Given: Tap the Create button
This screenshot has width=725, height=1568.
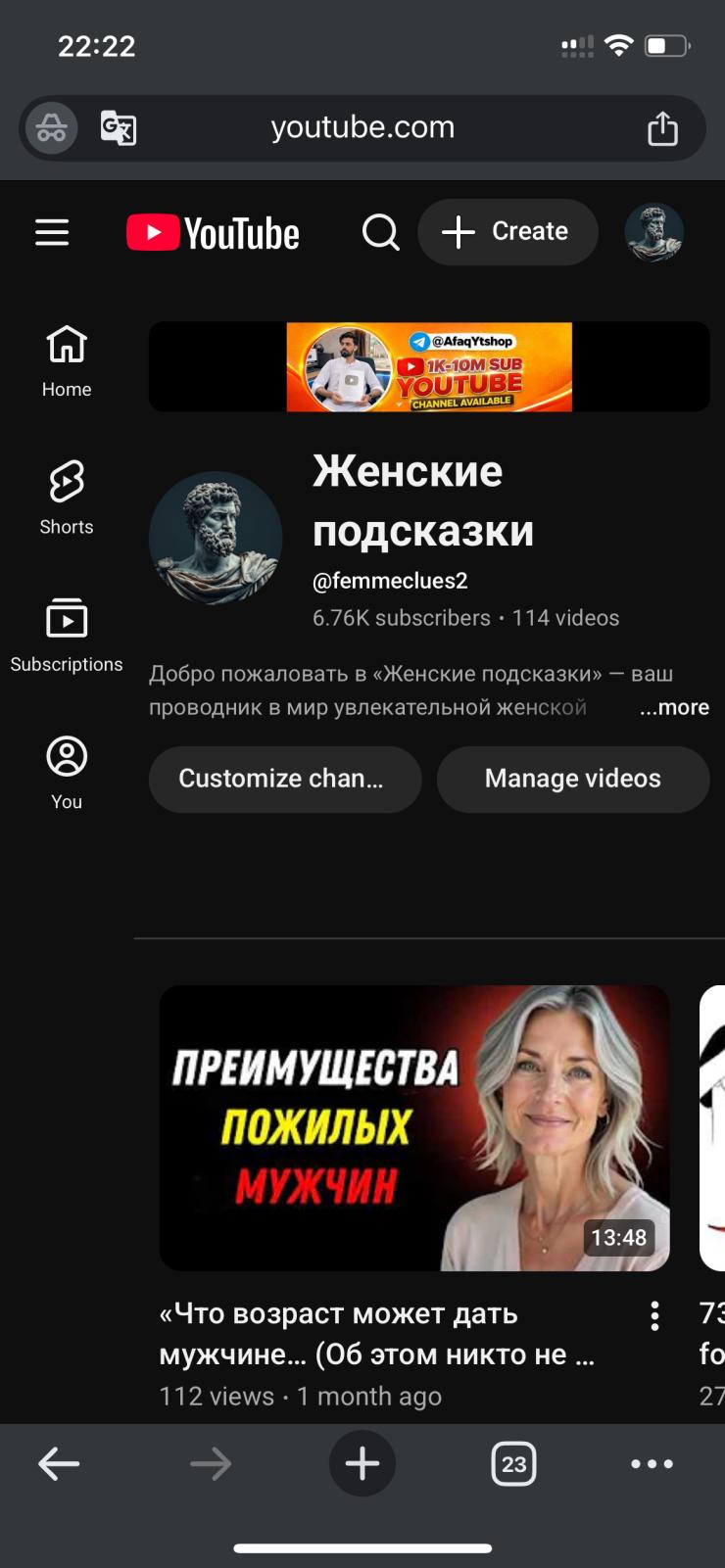Looking at the screenshot, I should (507, 232).
